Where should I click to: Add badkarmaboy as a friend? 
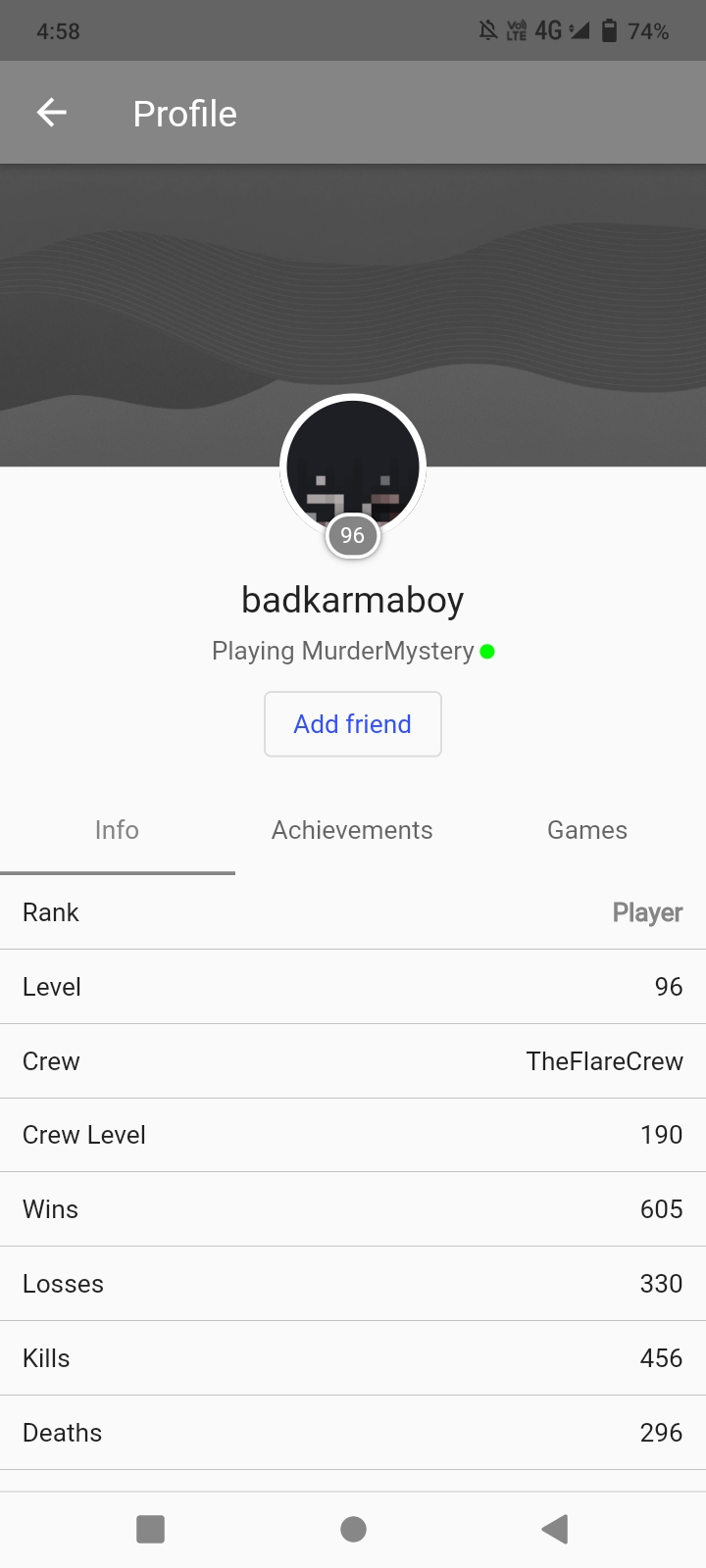(x=353, y=724)
